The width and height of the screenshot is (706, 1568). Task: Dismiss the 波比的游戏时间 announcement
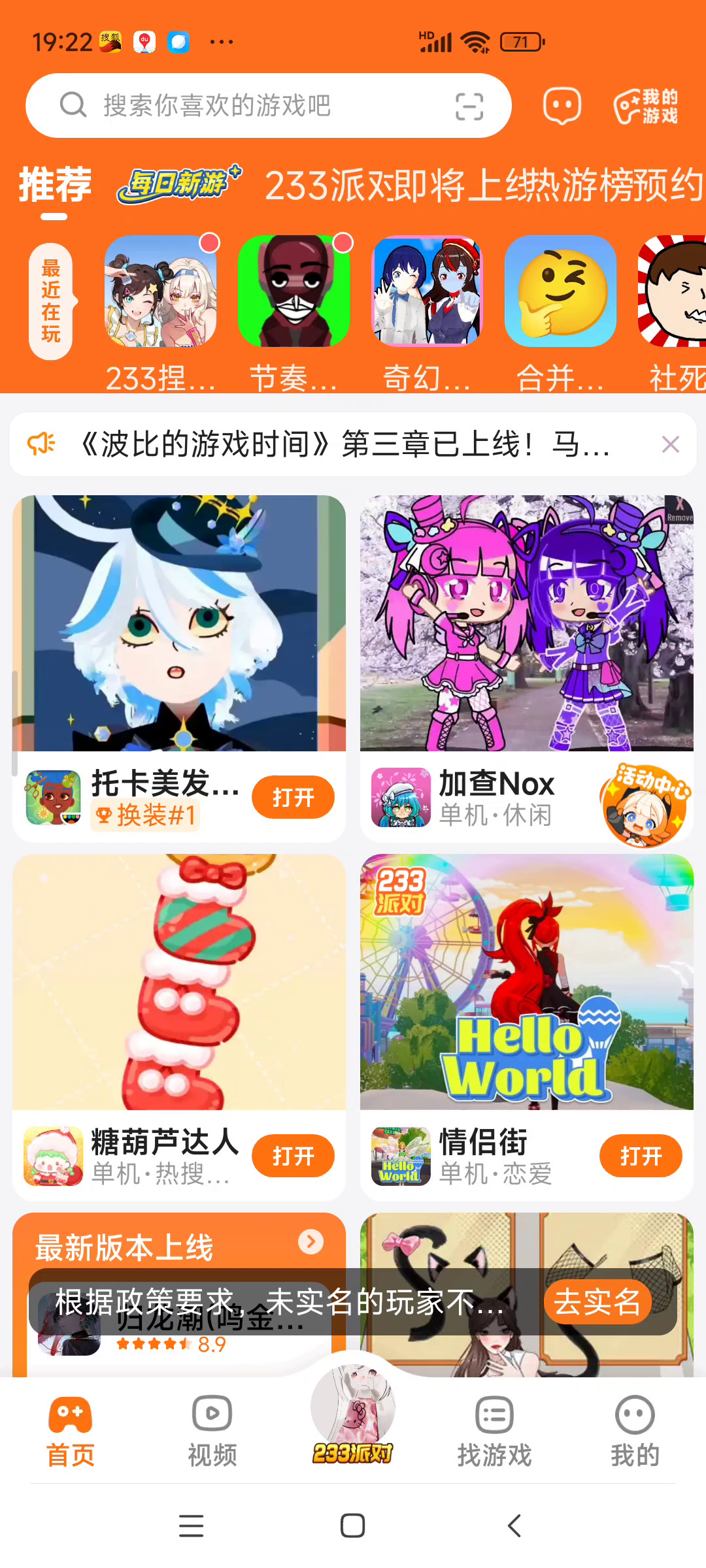click(x=670, y=445)
